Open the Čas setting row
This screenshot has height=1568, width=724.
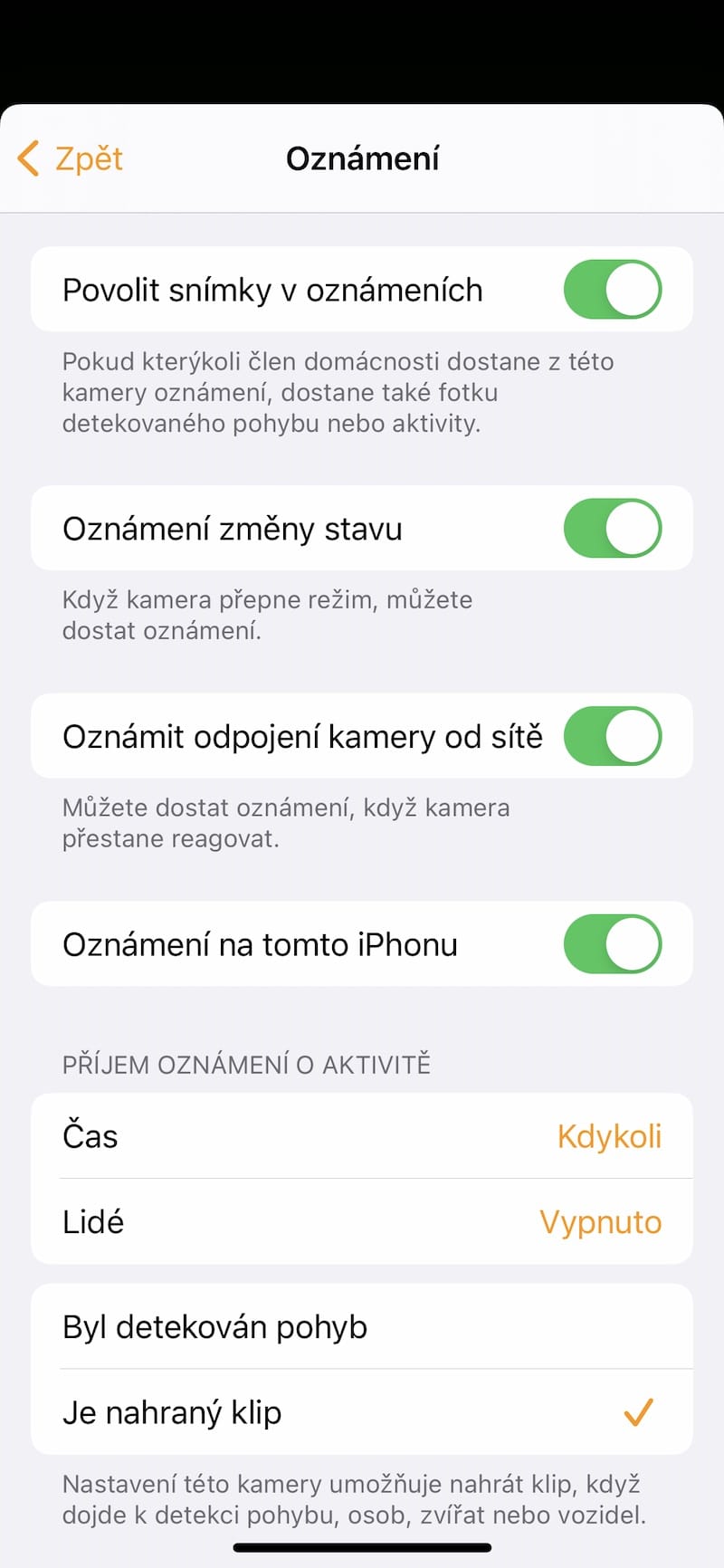coord(362,1136)
